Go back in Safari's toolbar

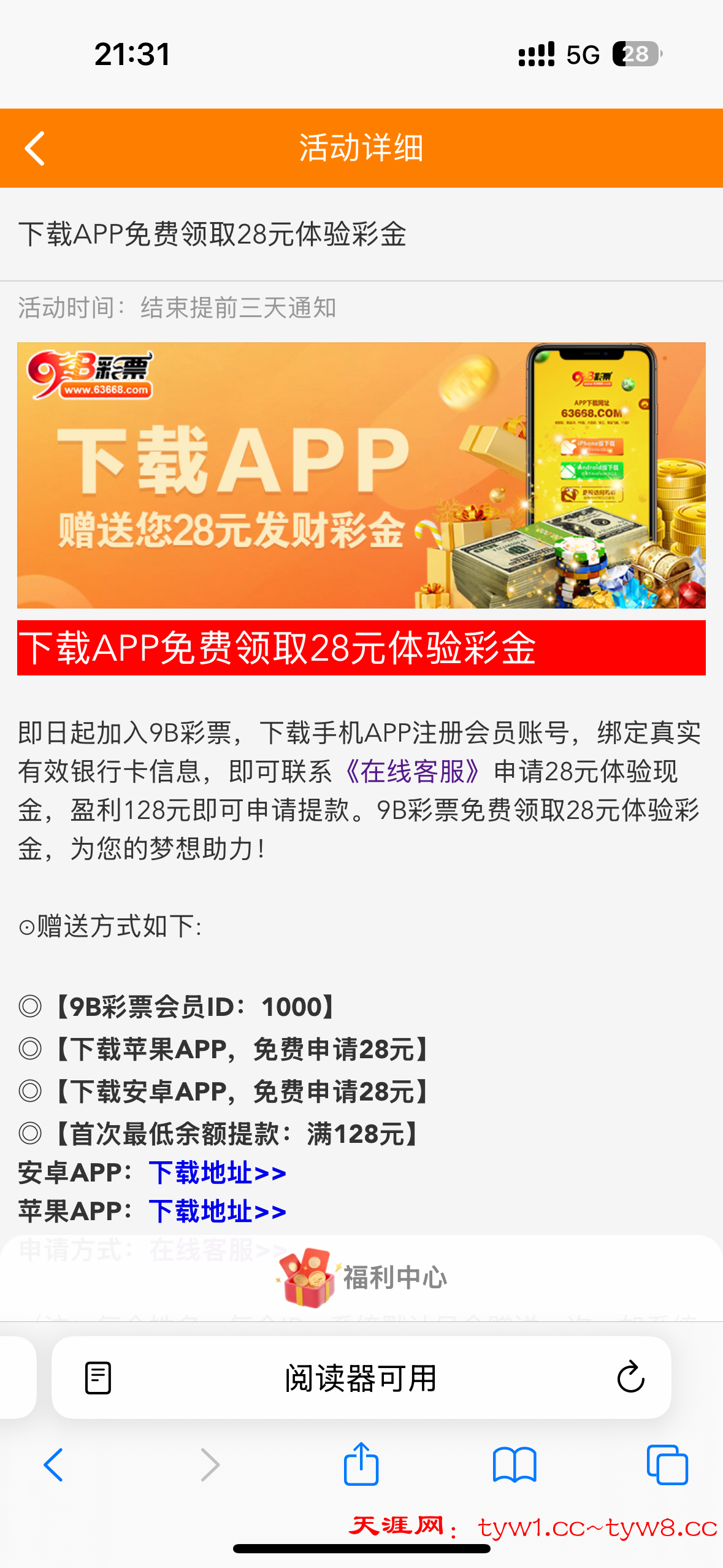[53, 1465]
